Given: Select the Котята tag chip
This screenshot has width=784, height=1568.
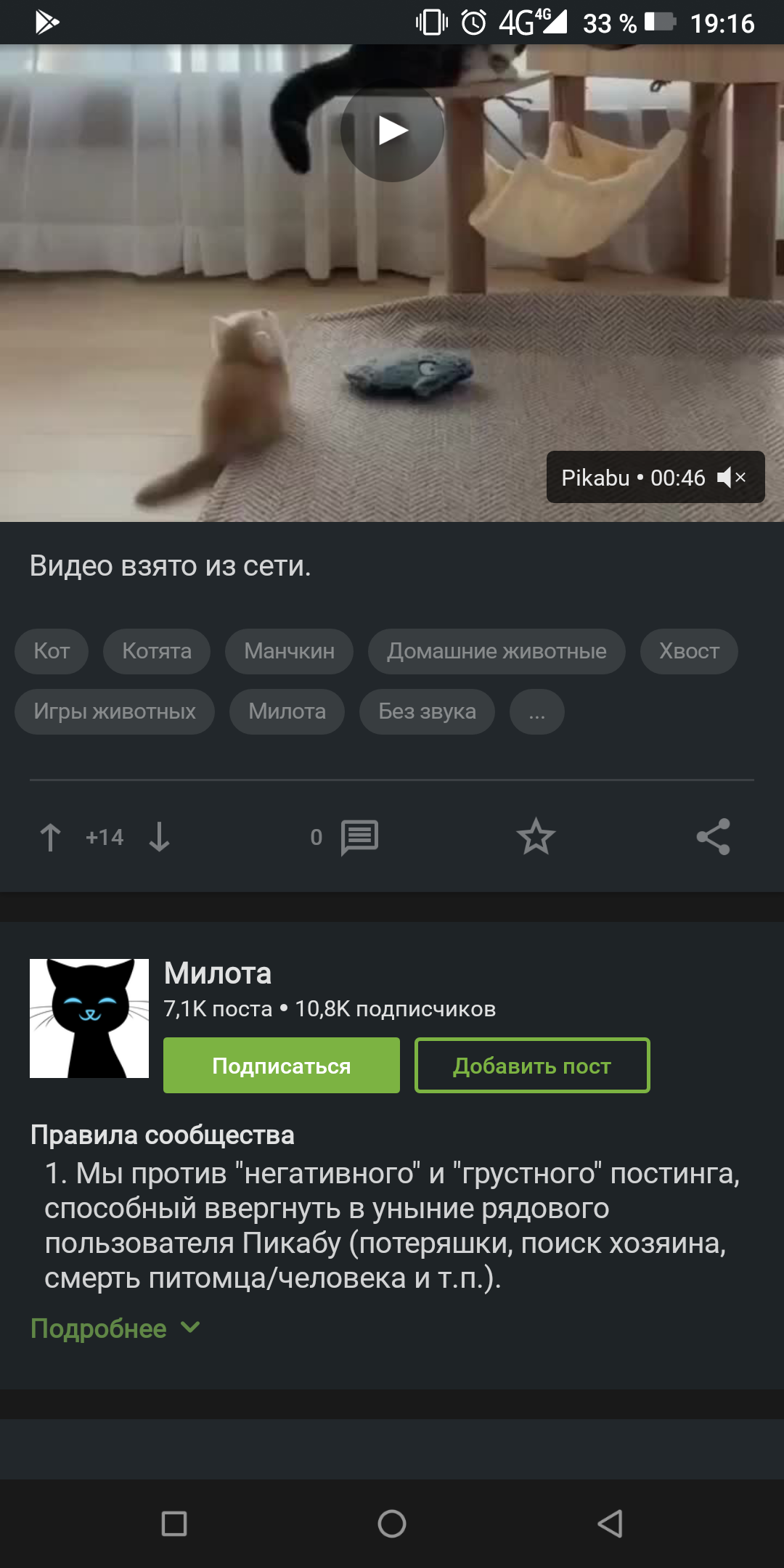Looking at the screenshot, I should tap(157, 651).
